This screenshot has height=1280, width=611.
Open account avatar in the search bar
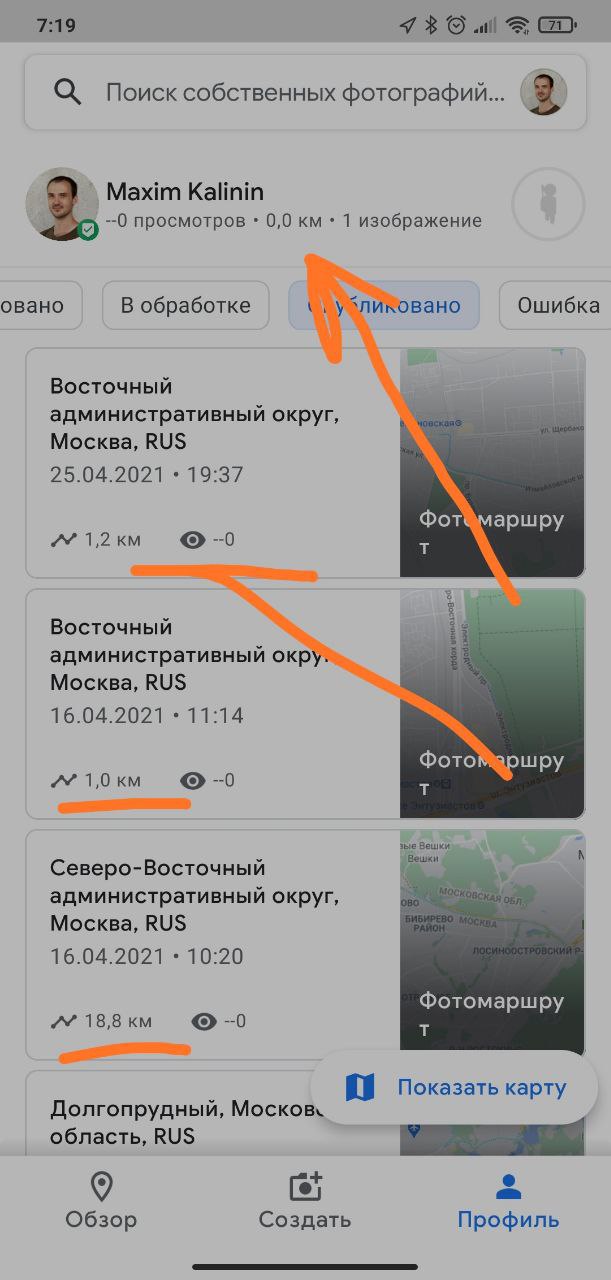coord(544,93)
